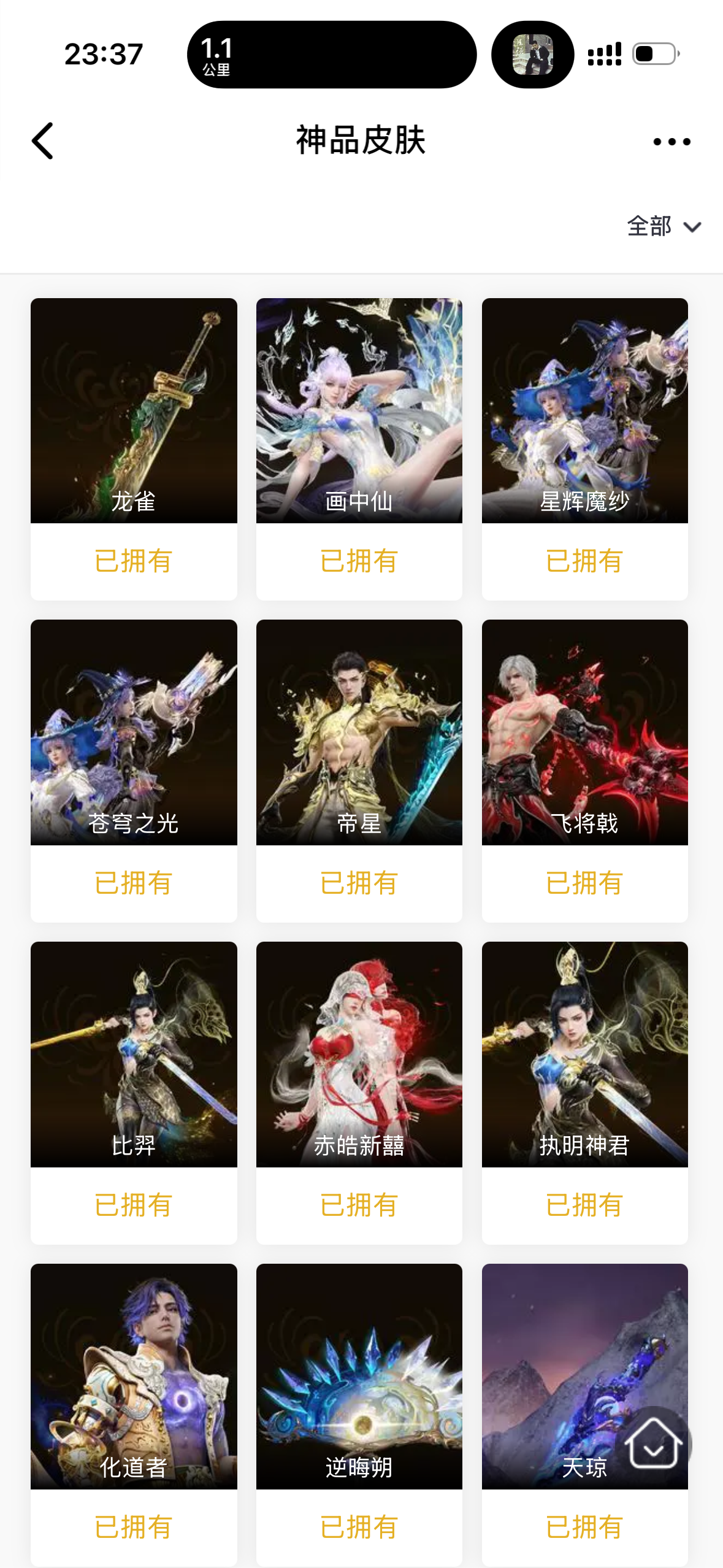Open the three-dot overflow menu
This screenshot has height=1568, width=723.
point(671,142)
